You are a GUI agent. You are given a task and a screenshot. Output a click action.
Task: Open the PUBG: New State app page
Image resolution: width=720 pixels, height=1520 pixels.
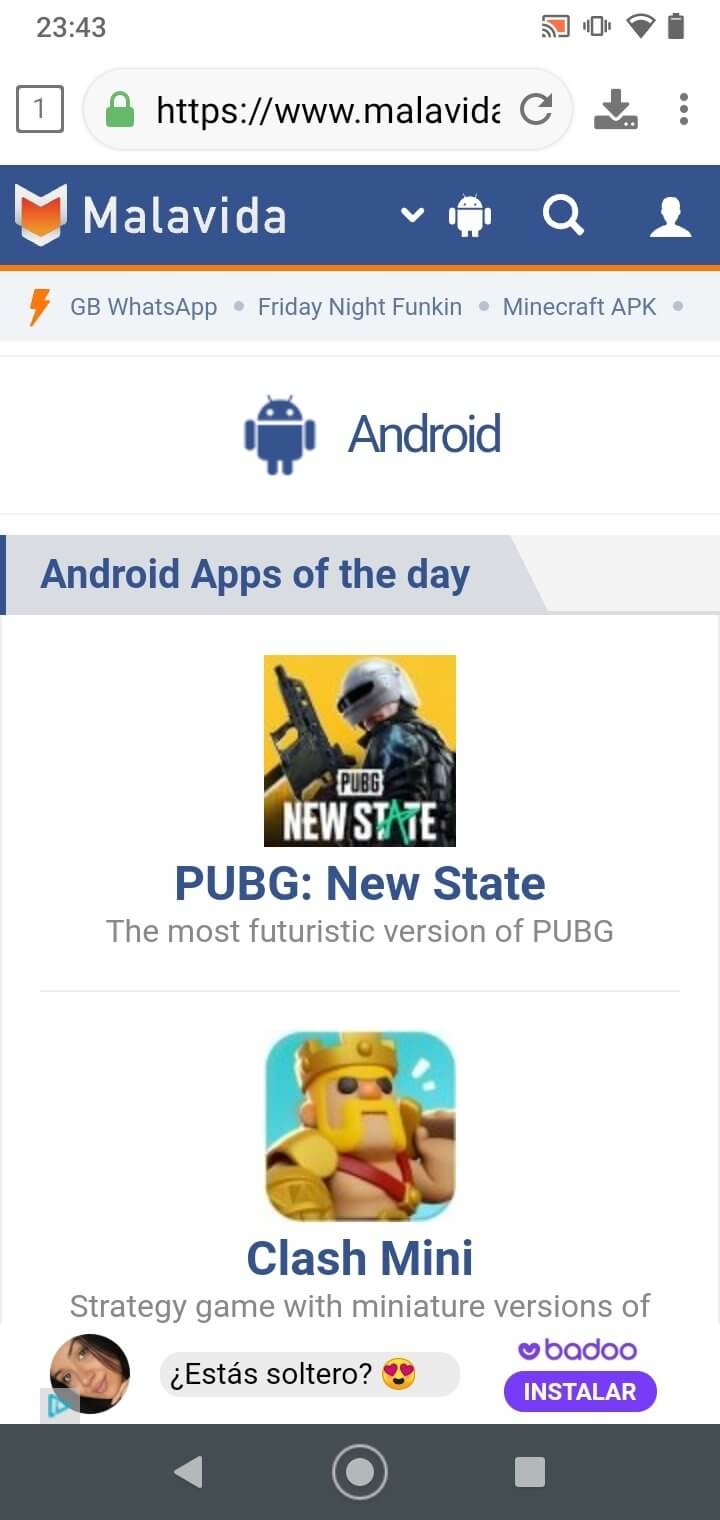tap(360, 883)
